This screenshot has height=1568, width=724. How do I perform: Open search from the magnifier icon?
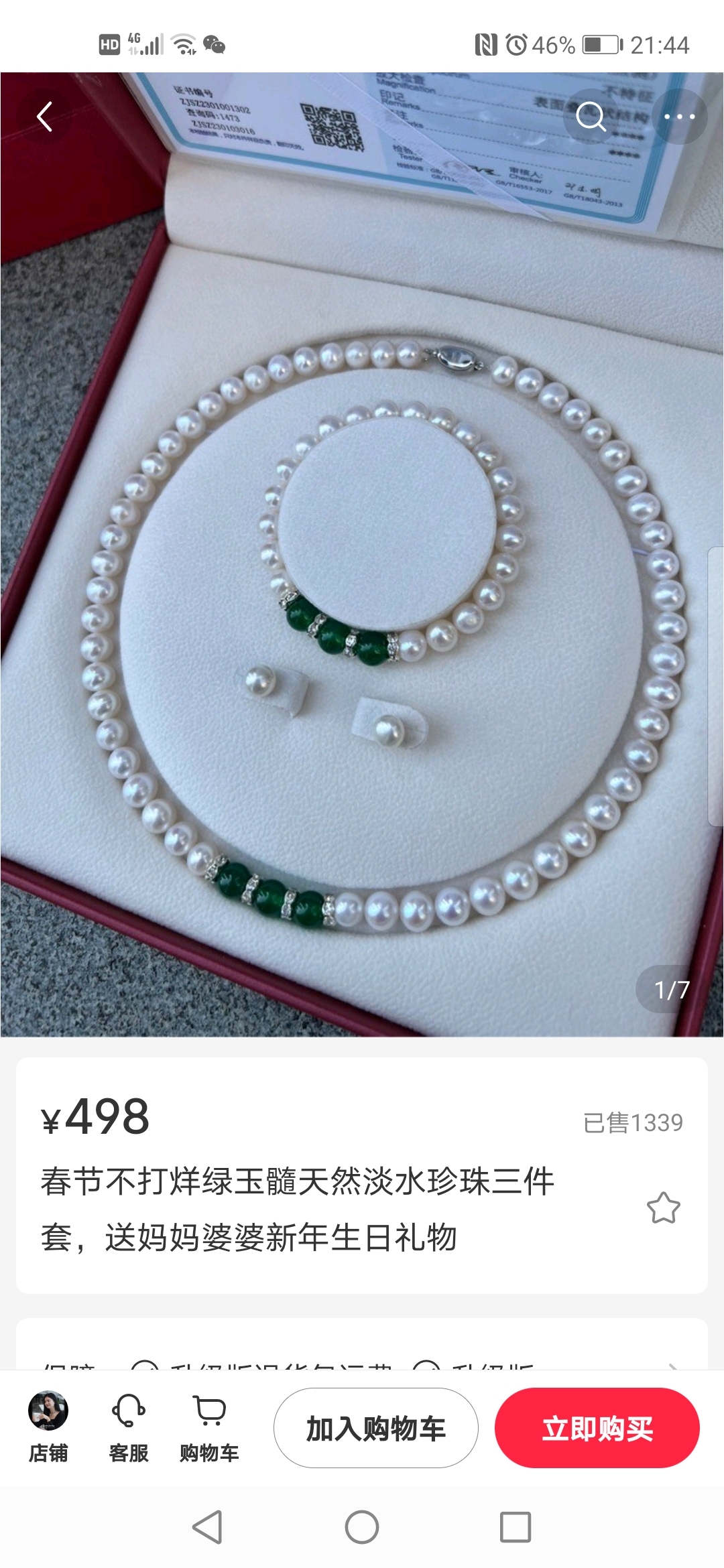[x=591, y=117]
